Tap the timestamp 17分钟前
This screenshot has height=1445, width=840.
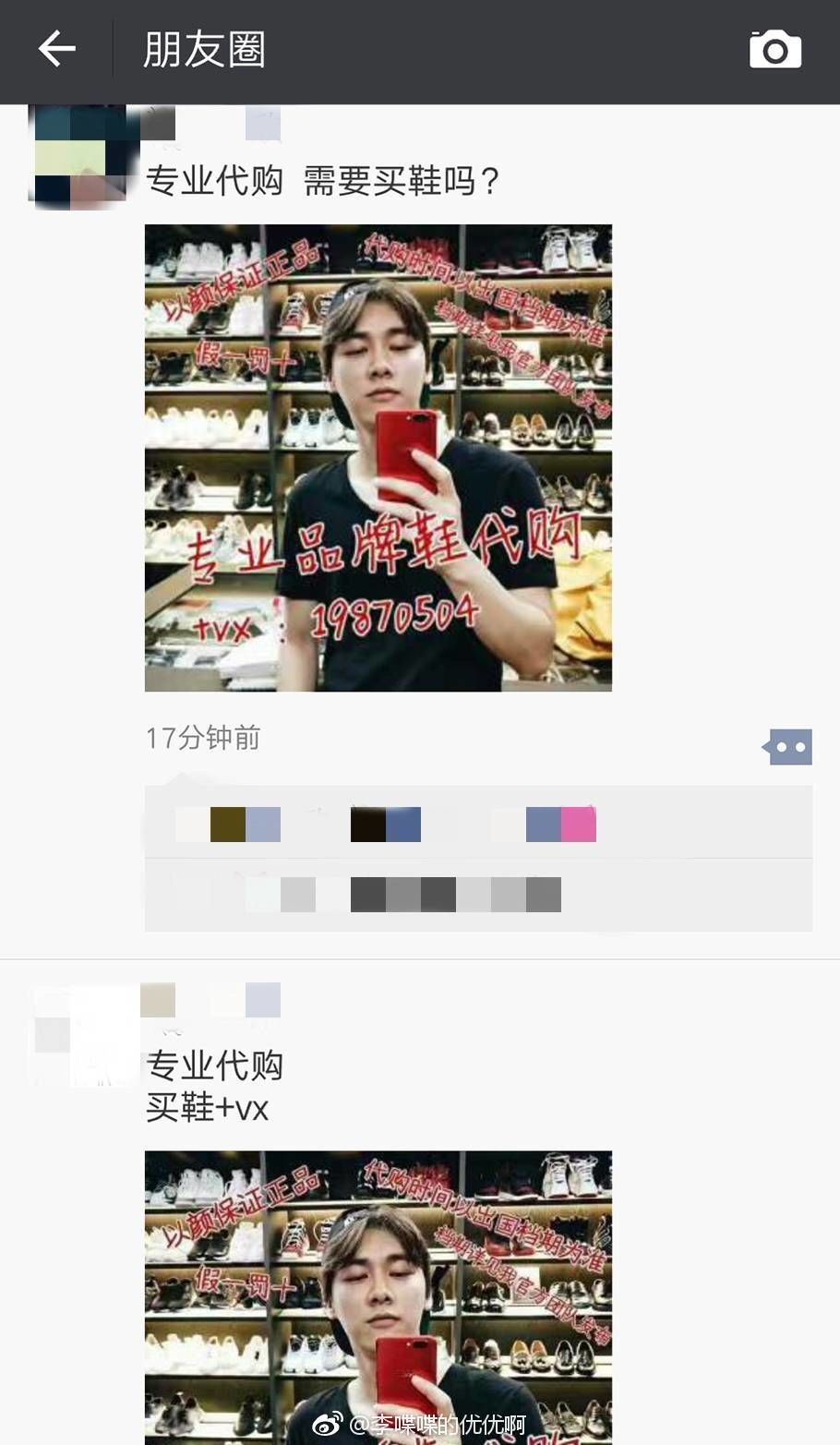tap(201, 738)
